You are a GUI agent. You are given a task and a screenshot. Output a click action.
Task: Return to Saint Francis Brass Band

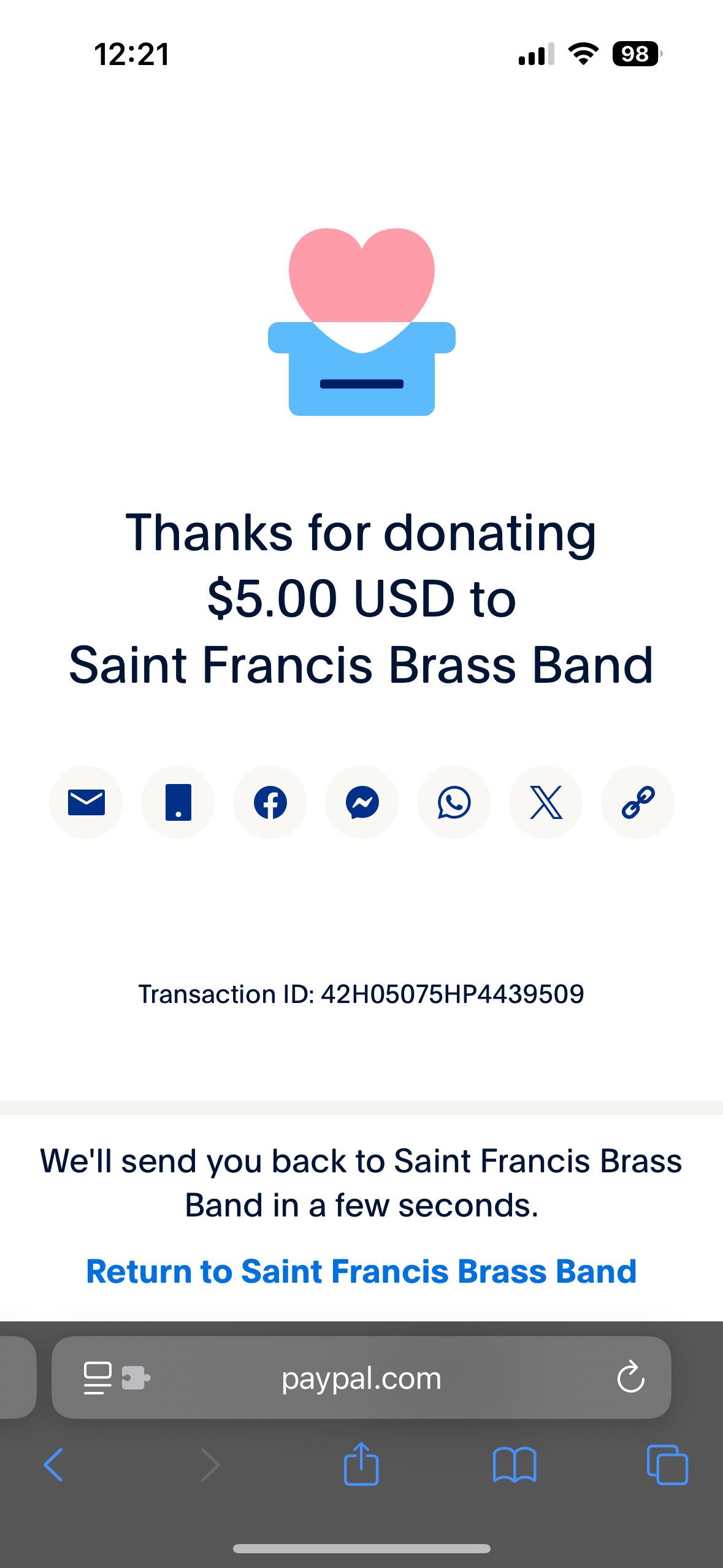click(361, 1271)
